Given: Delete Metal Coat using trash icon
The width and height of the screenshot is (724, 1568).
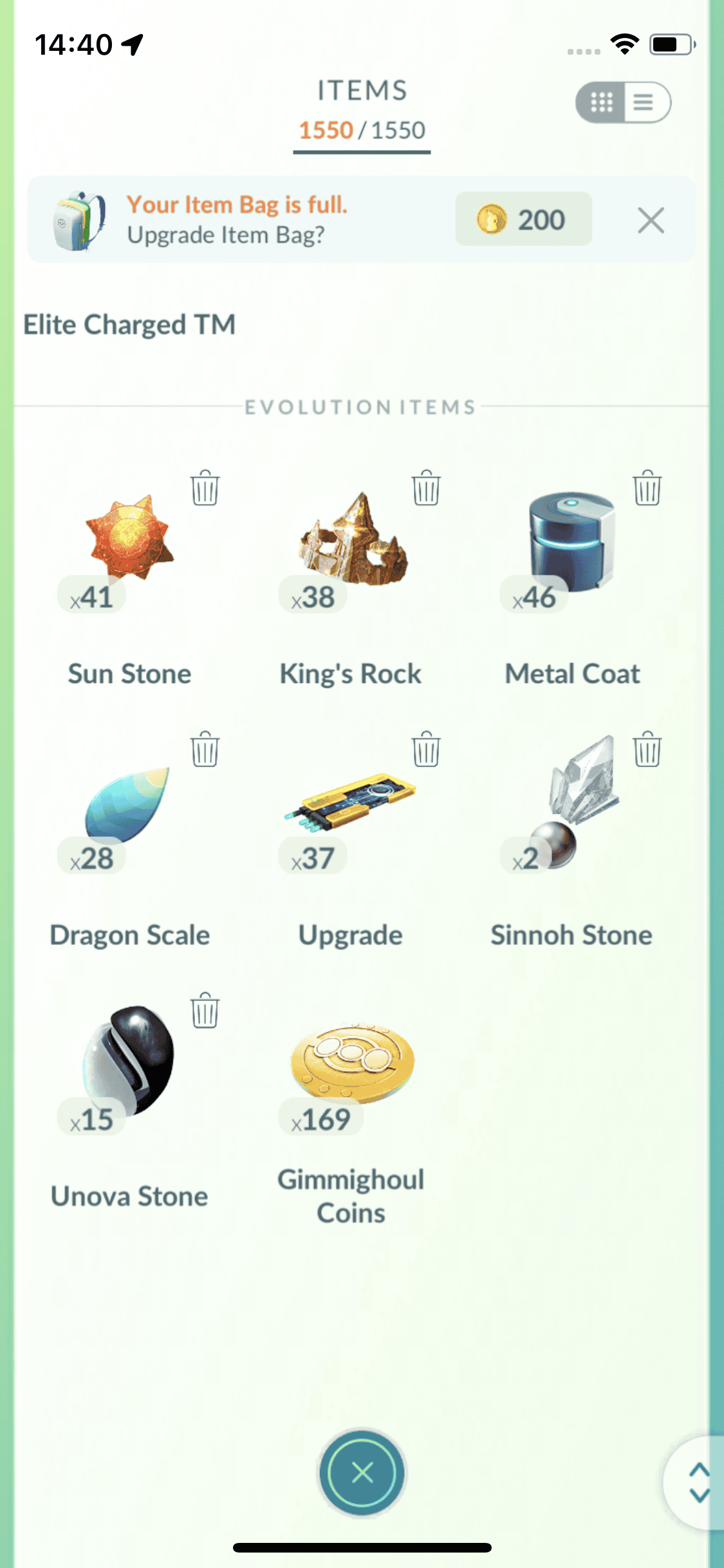Looking at the screenshot, I should tap(647, 488).
